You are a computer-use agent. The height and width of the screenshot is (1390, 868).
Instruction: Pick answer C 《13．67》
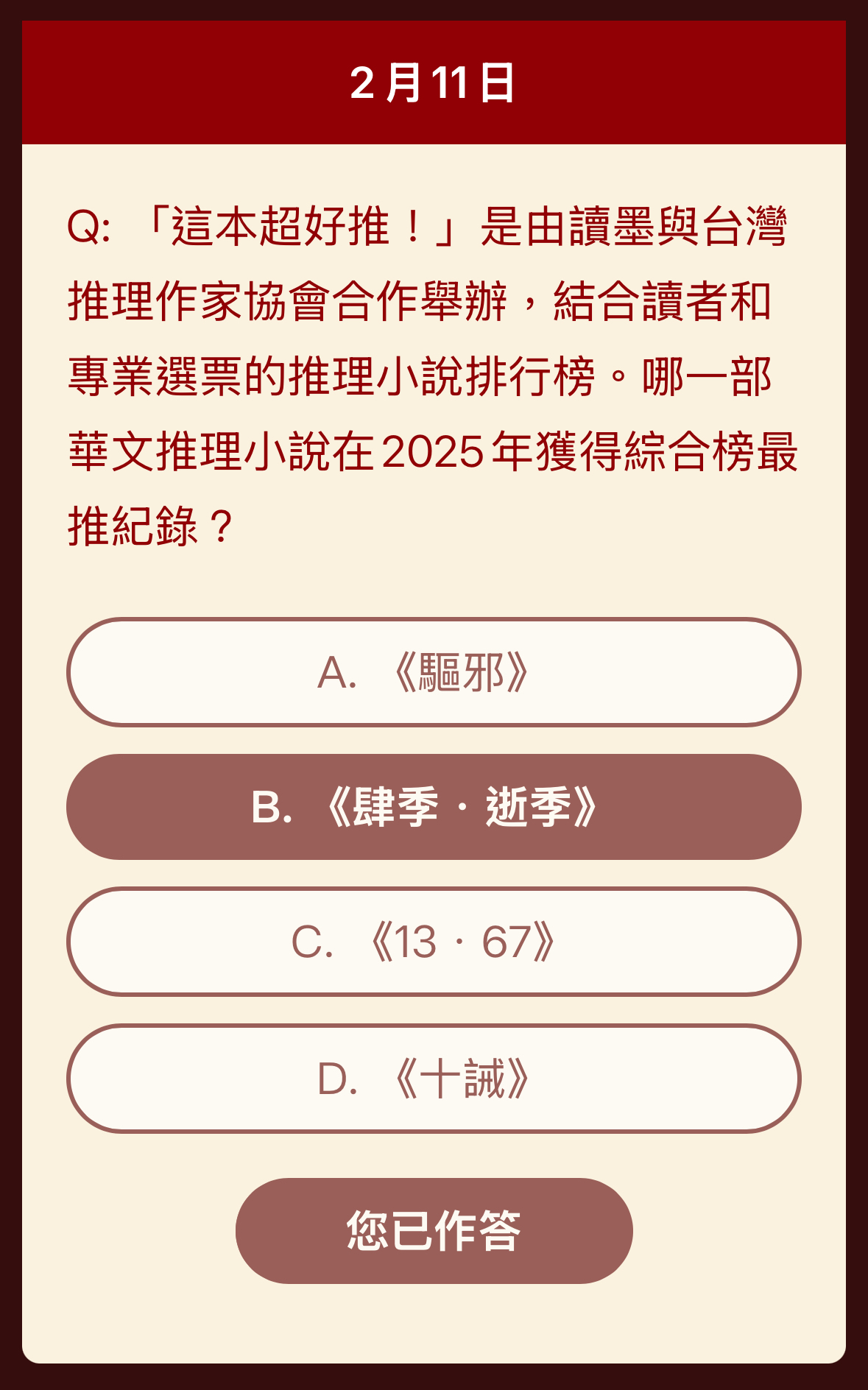pos(434,942)
